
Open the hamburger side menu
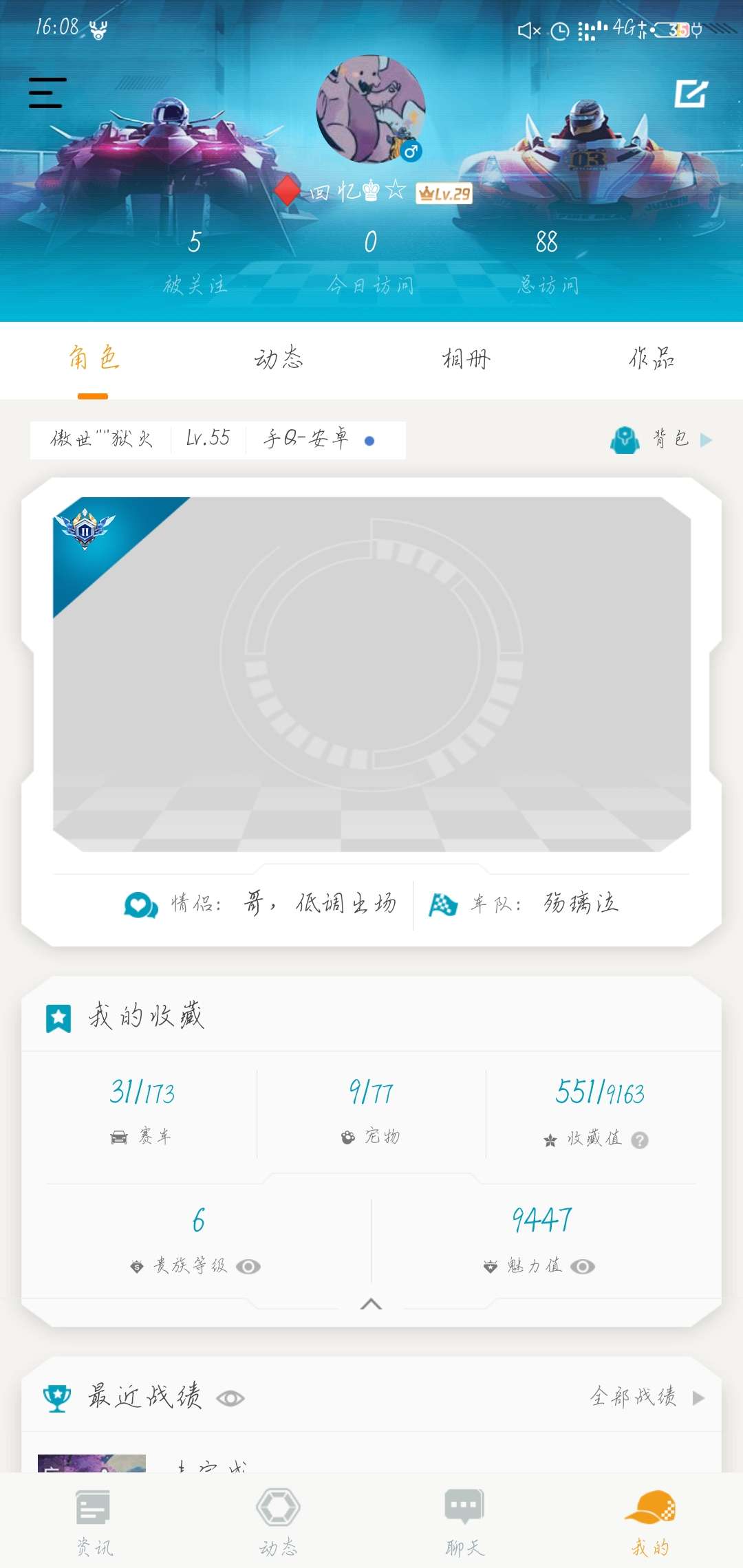click(47, 93)
